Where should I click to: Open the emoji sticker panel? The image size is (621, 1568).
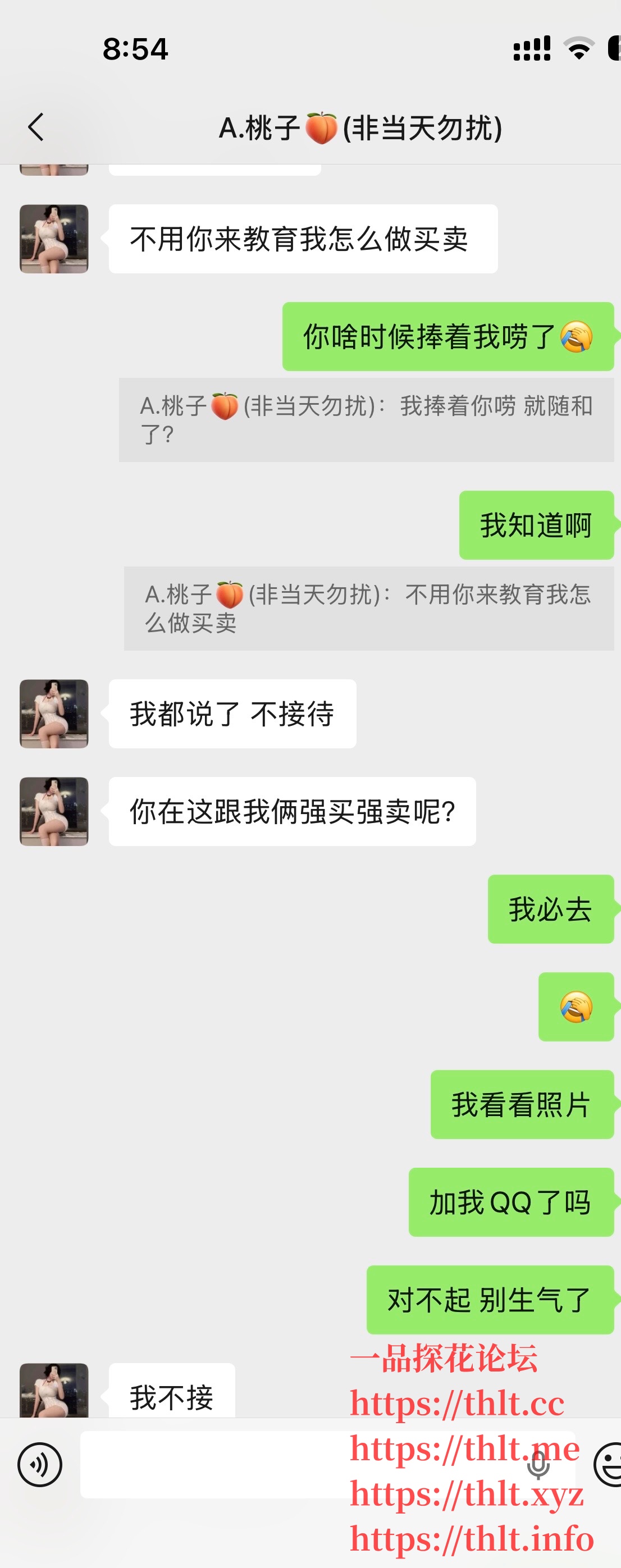pyautogui.click(x=609, y=1465)
